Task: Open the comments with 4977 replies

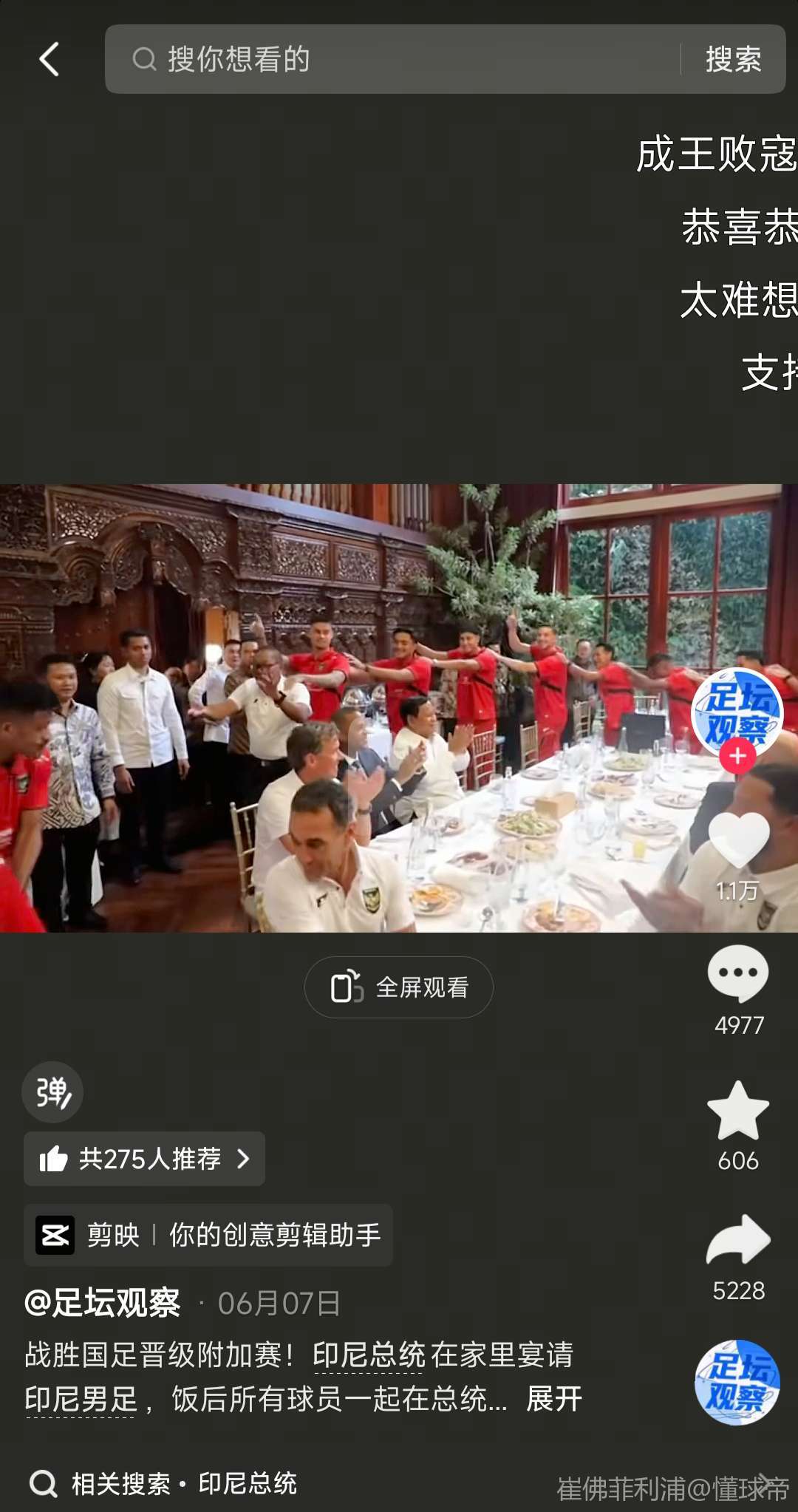Action: [x=738, y=974]
